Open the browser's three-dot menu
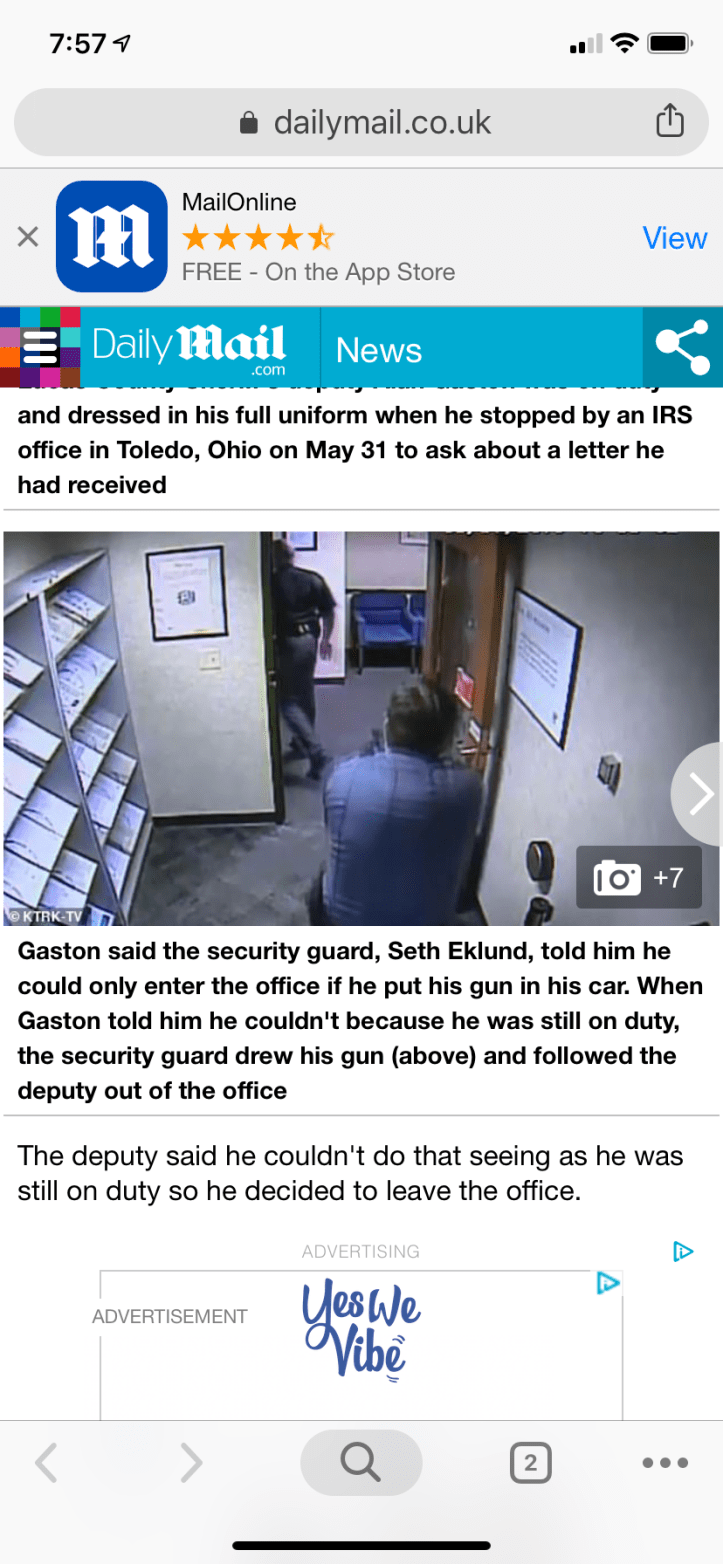This screenshot has height=1564, width=723. (665, 1463)
